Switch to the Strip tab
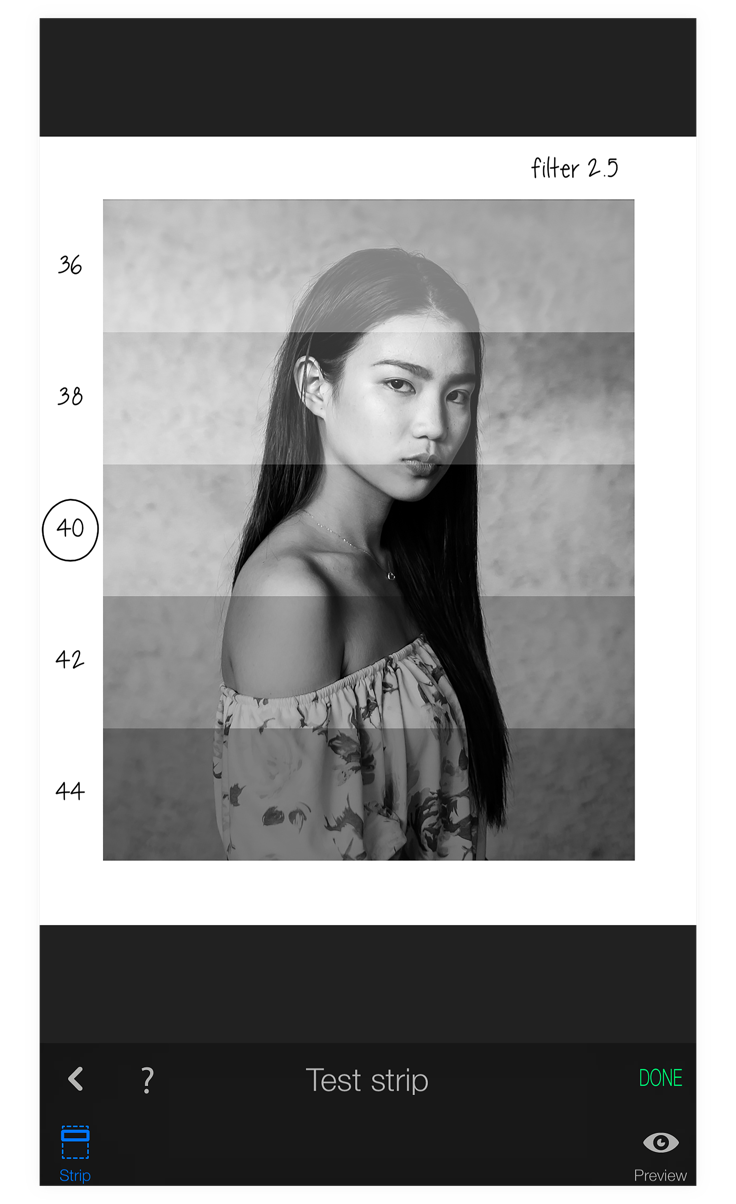Screen dimensions: 736x1204 (75, 1152)
